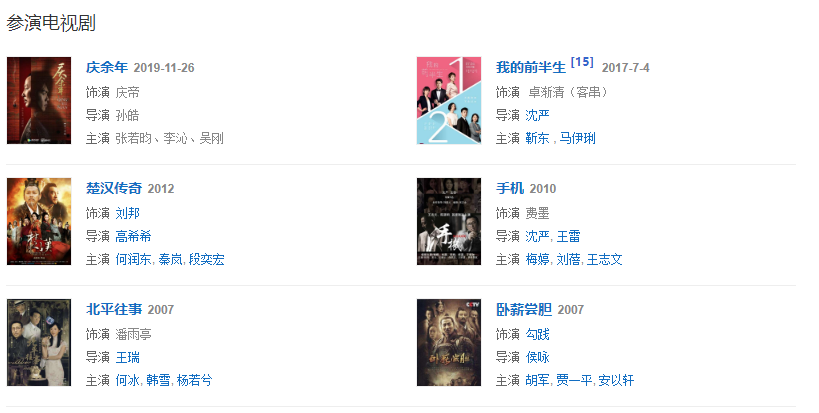The width and height of the screenshot is (819, 413).
Task: Open the 楚汉传奇 title link
Action: click(x=114, y=188)
